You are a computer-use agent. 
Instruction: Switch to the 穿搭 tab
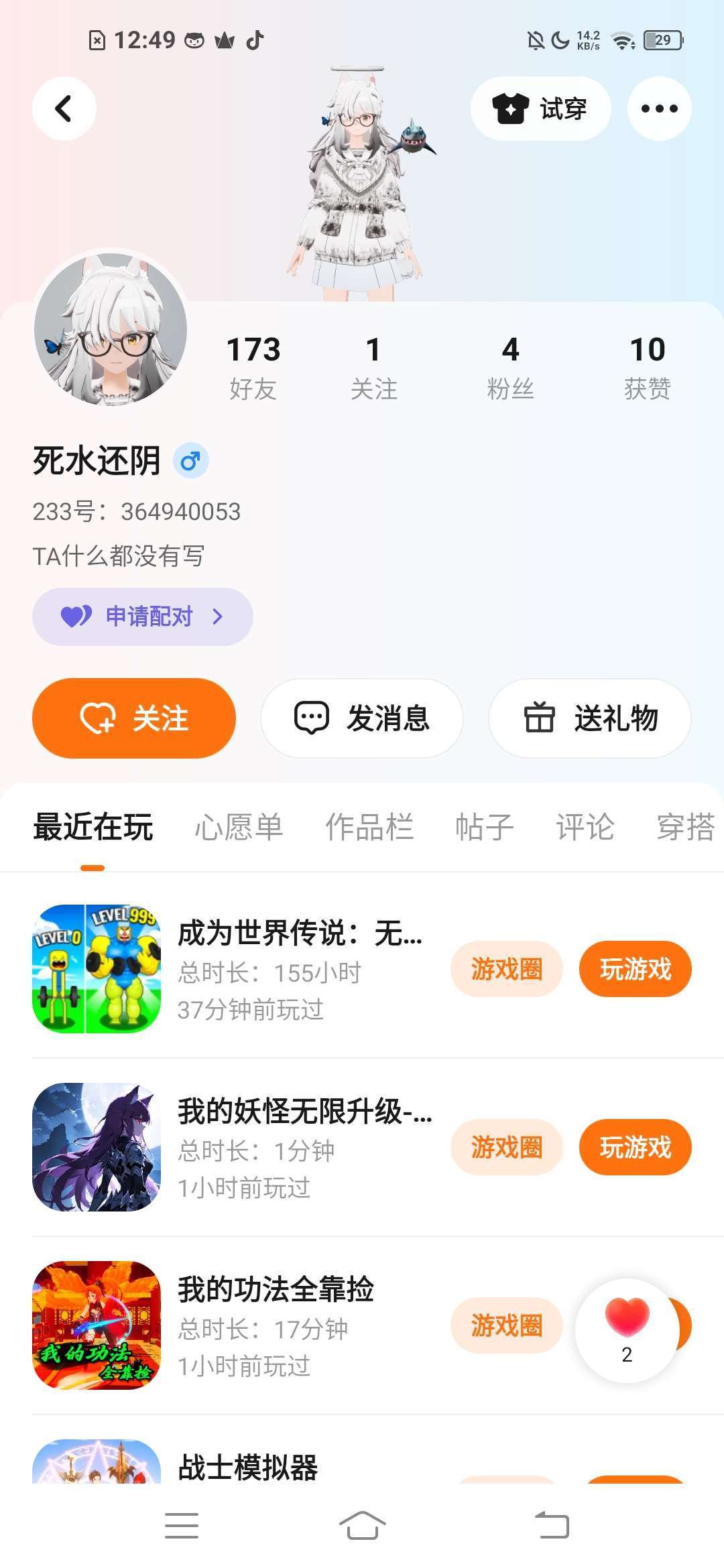[685, 827]
